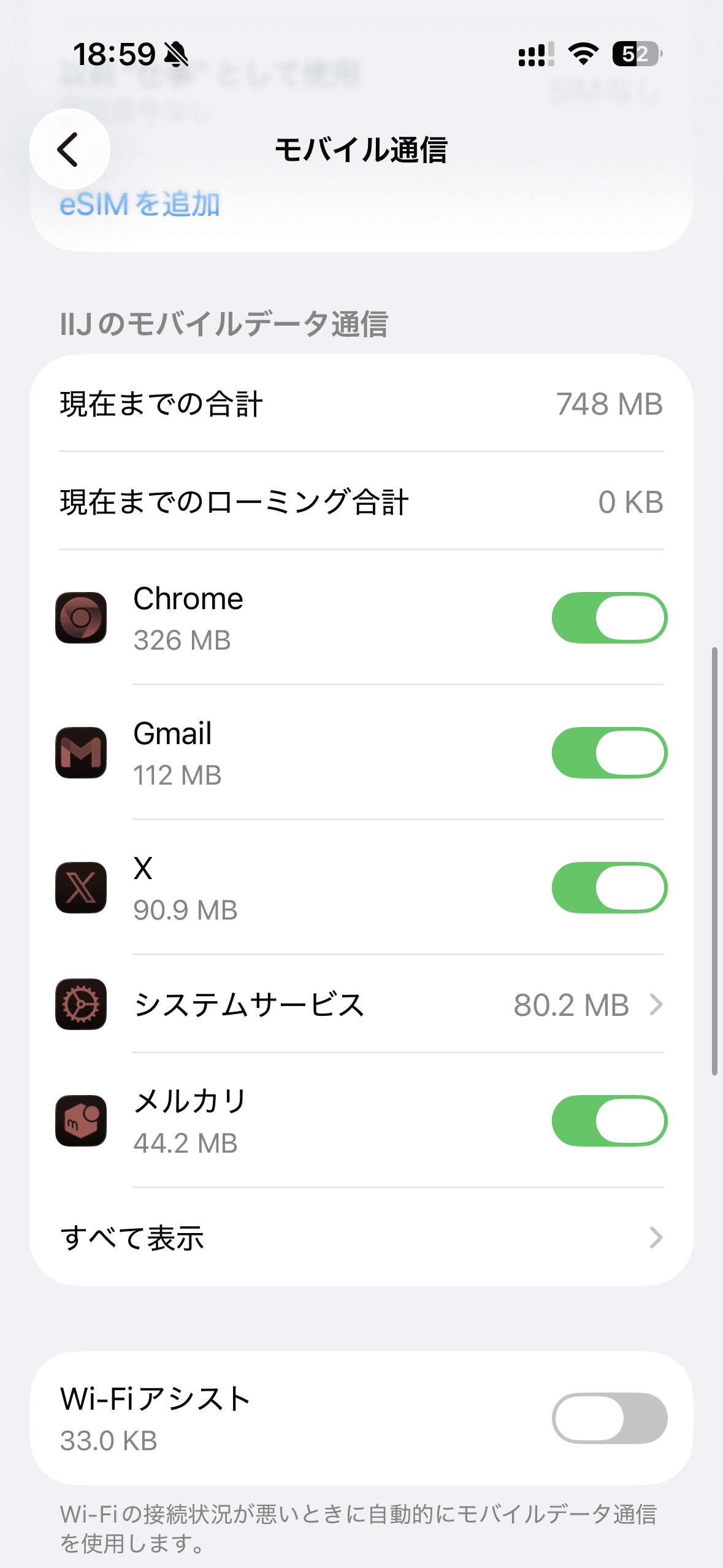Tap the Gmail app icon
Screen dimensions: 723x1568
pos(80,753)
